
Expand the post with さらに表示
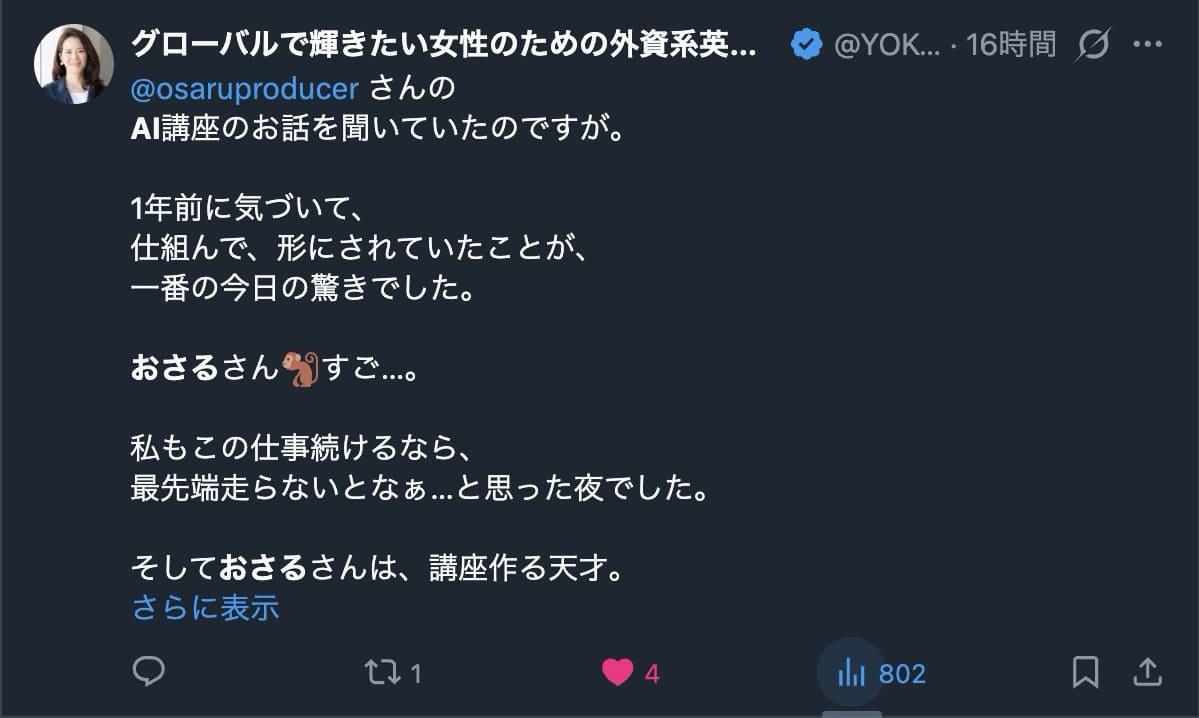click(x=205, y=607)
